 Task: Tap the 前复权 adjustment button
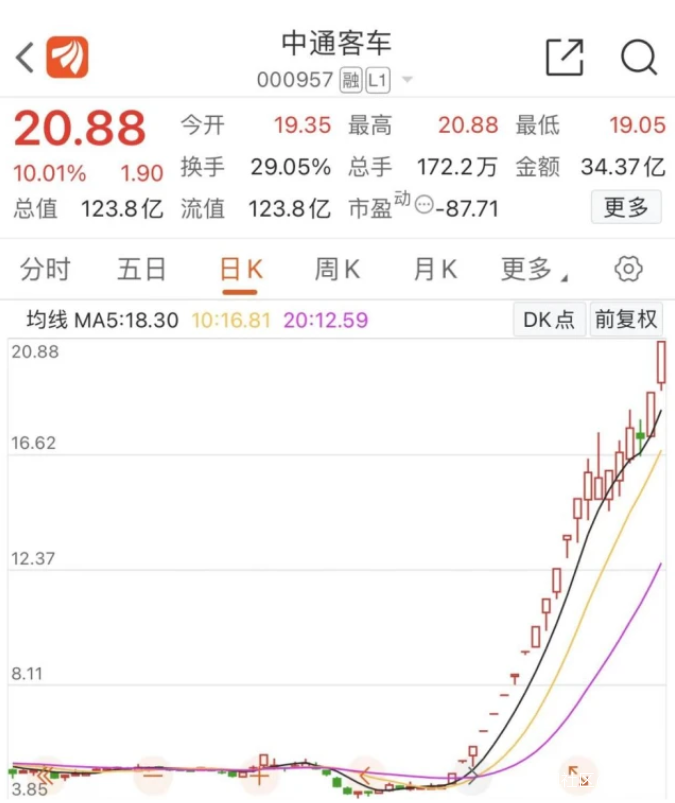tap(626, 320)
